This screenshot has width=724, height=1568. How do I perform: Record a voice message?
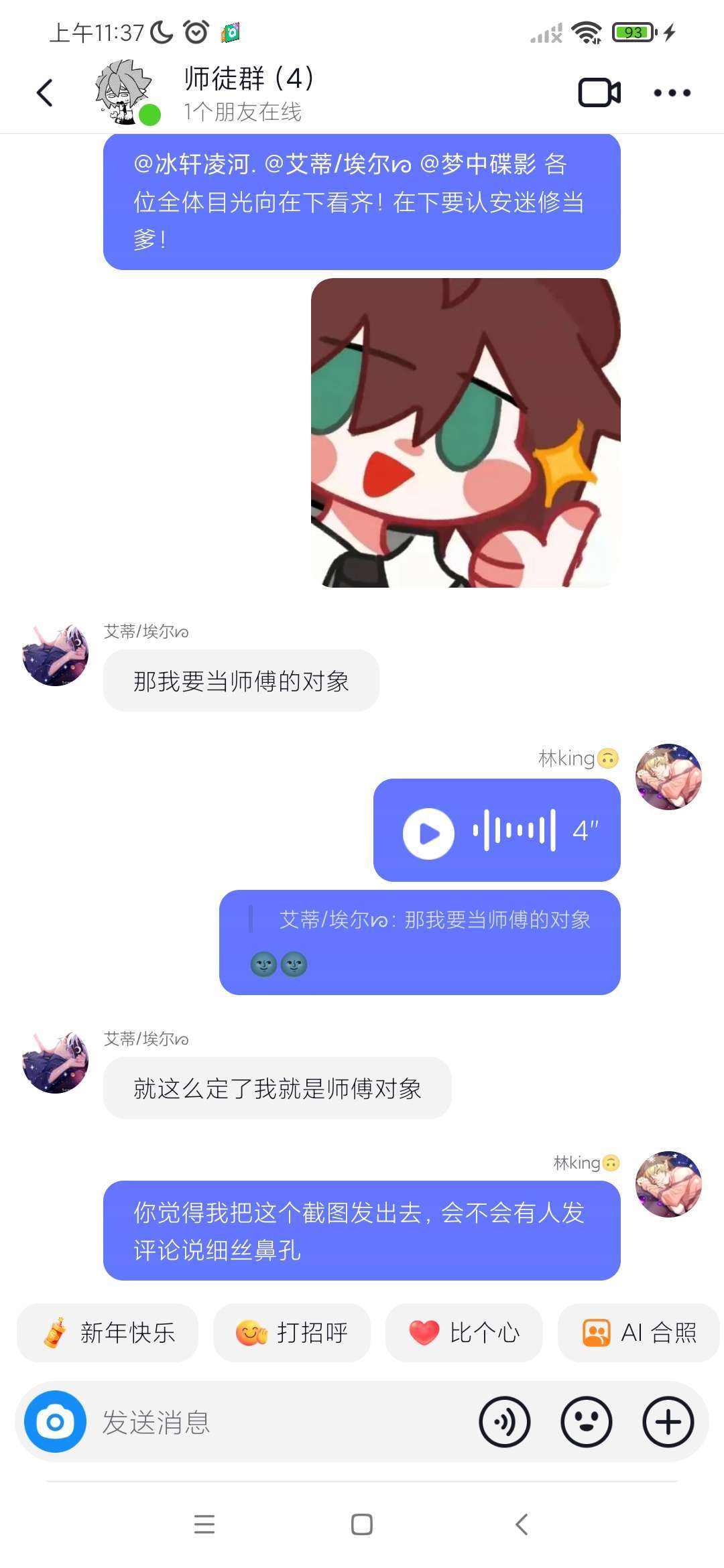(x=504, y=1421)
